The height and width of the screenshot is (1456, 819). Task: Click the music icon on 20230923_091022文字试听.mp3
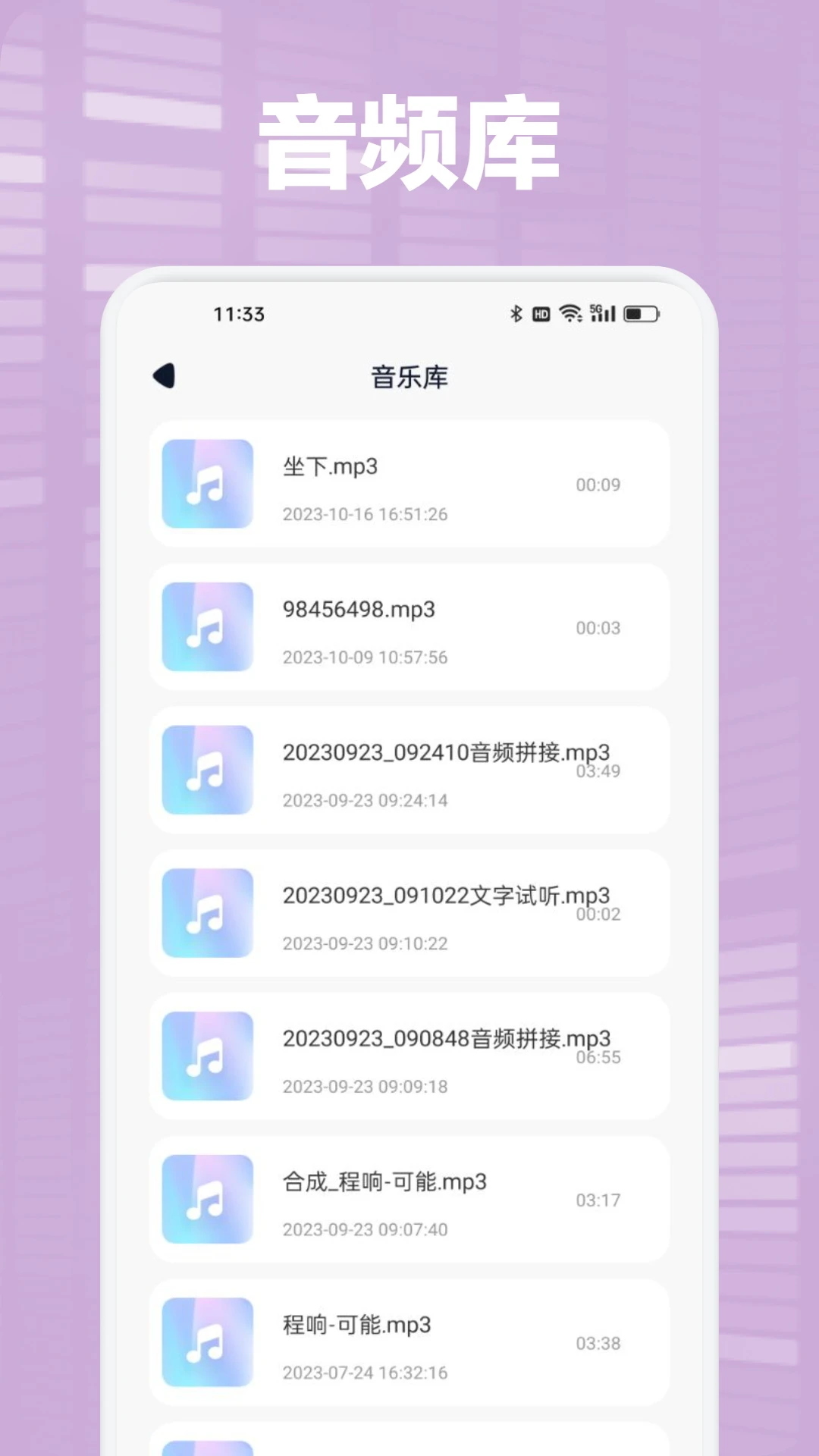[206, 914]
